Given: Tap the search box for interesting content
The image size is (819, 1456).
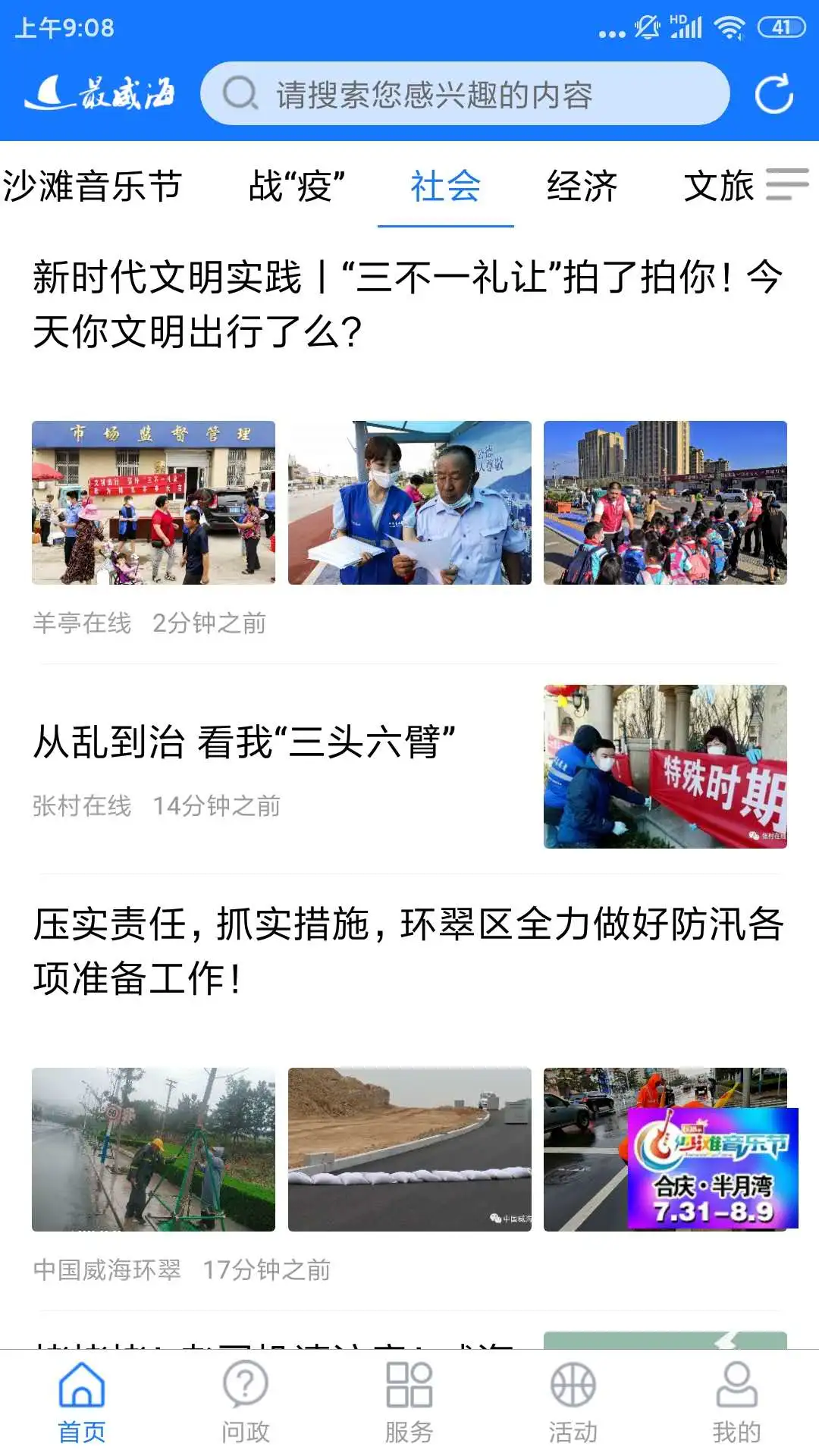Looking at the screenshot, I should click(x=464, y=94).
